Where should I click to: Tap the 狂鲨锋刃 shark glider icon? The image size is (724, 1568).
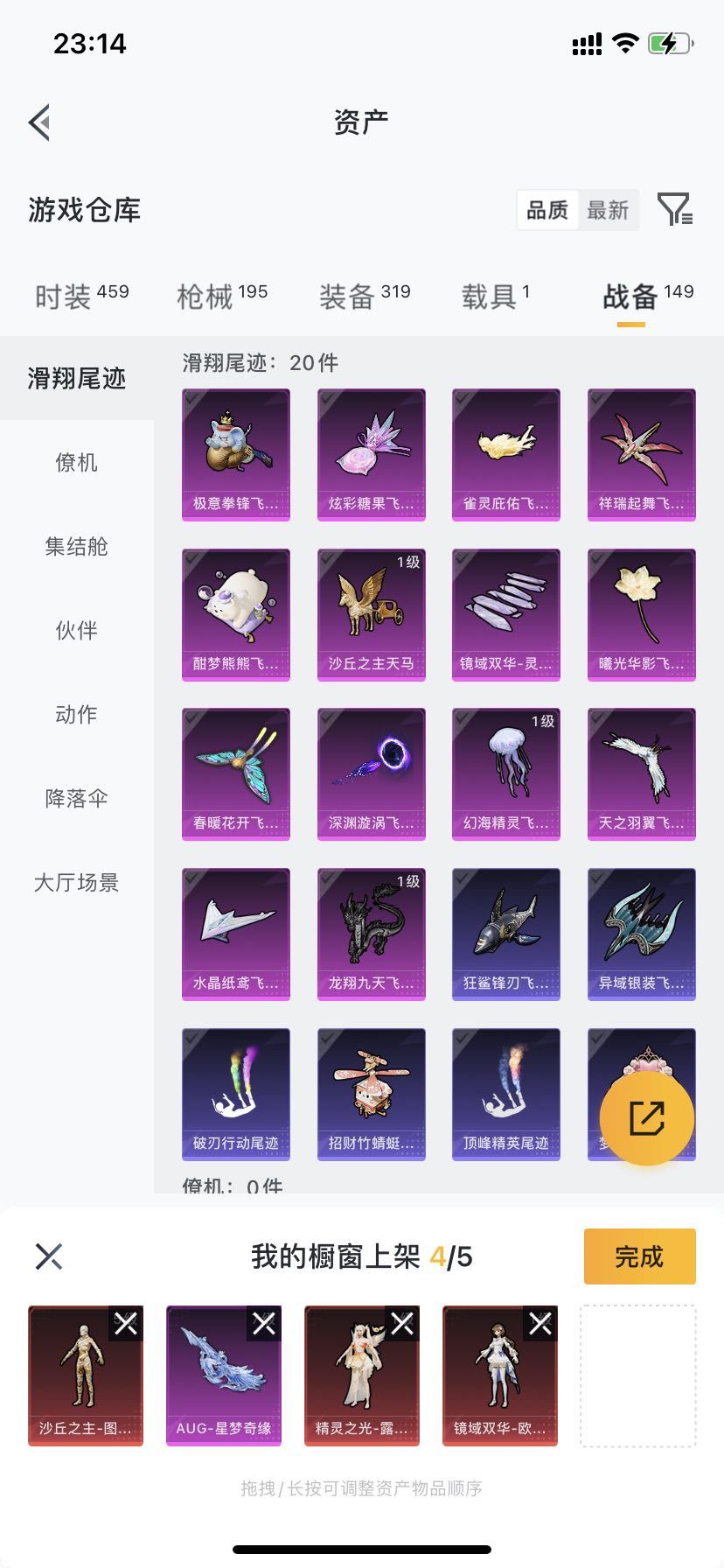[x=506, y=932]
